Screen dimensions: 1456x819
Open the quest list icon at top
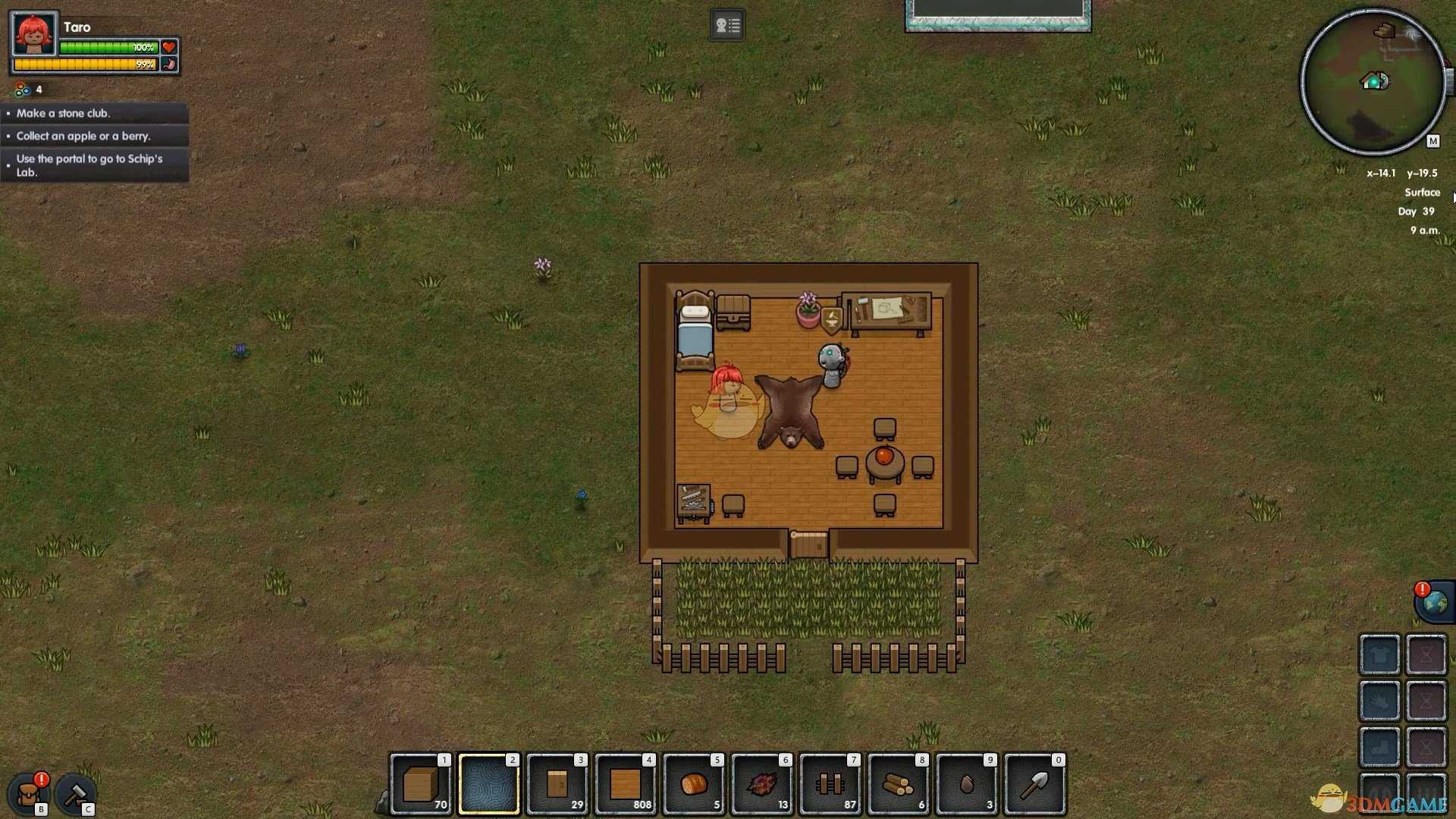(726, 26)
